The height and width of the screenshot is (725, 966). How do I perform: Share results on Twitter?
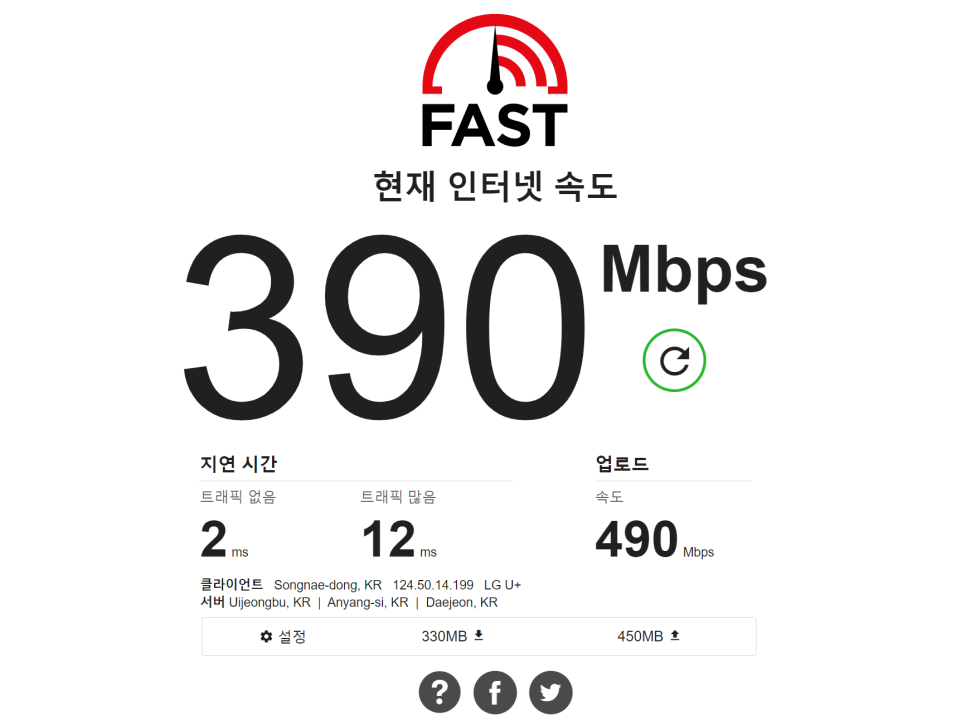[551, 692]
